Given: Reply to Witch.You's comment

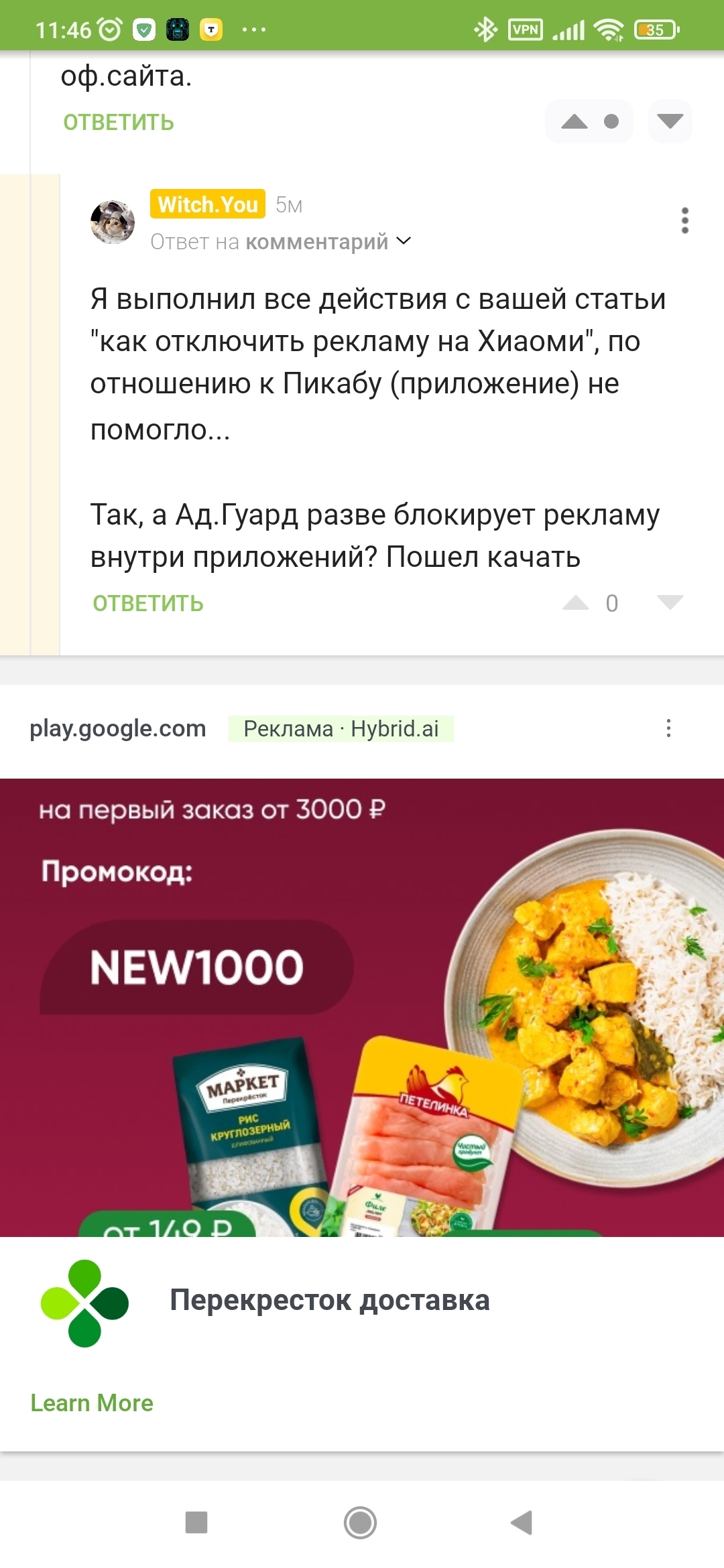Looking at the screenshot, I should 147,603.
